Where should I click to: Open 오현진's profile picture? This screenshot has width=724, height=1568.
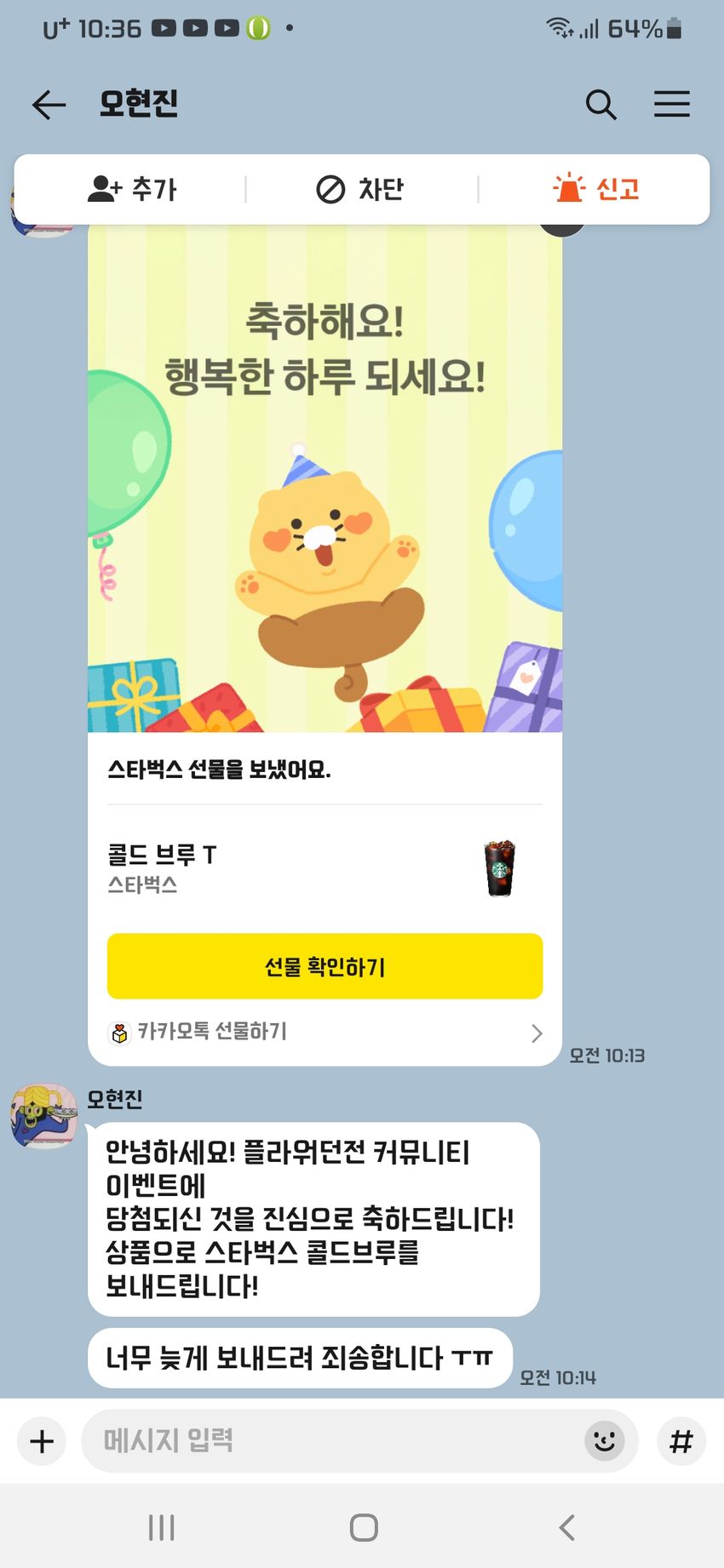pyautogui.click(x=43, y=1115)
